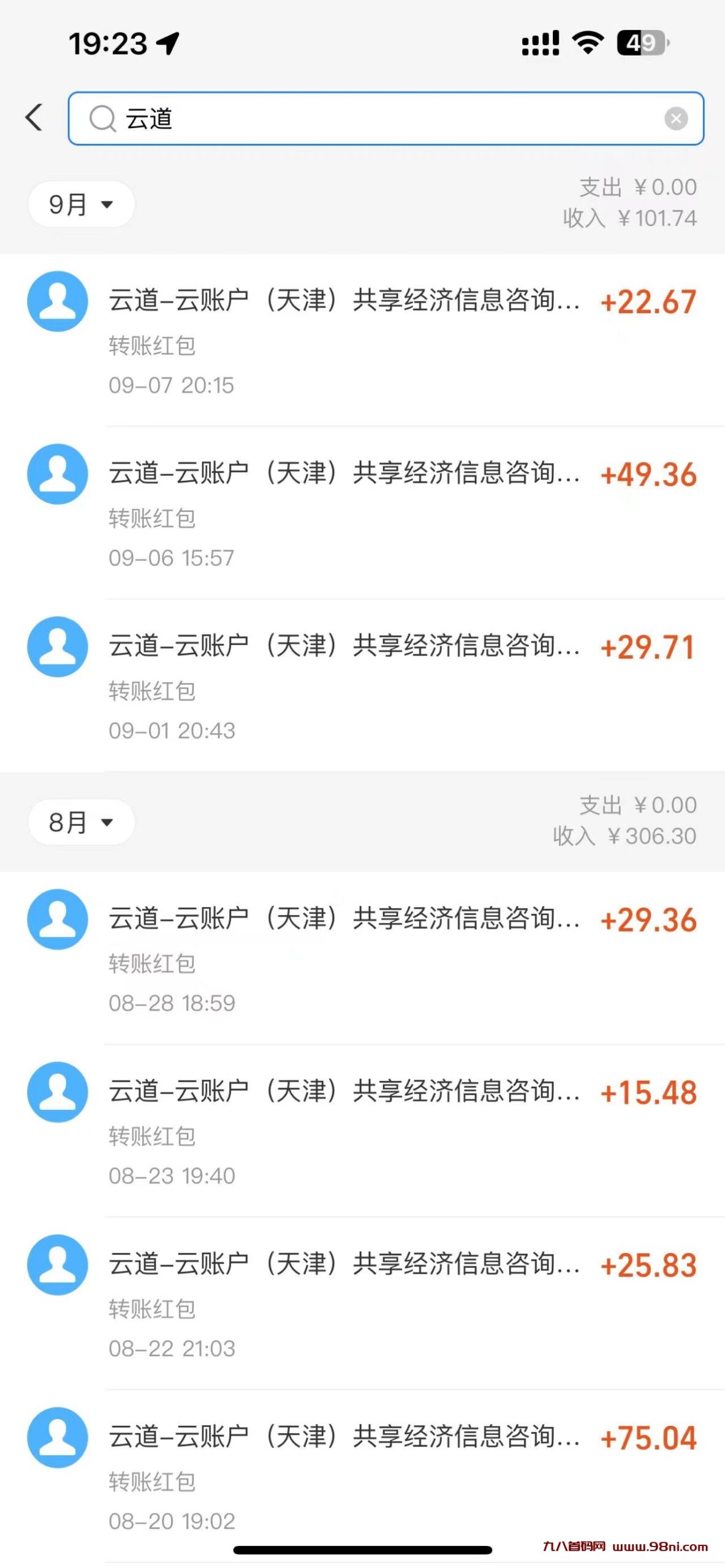The image size is (725, 1568).
Task: Click the avatar of the 08-23 transaction
Action: 58,1091
